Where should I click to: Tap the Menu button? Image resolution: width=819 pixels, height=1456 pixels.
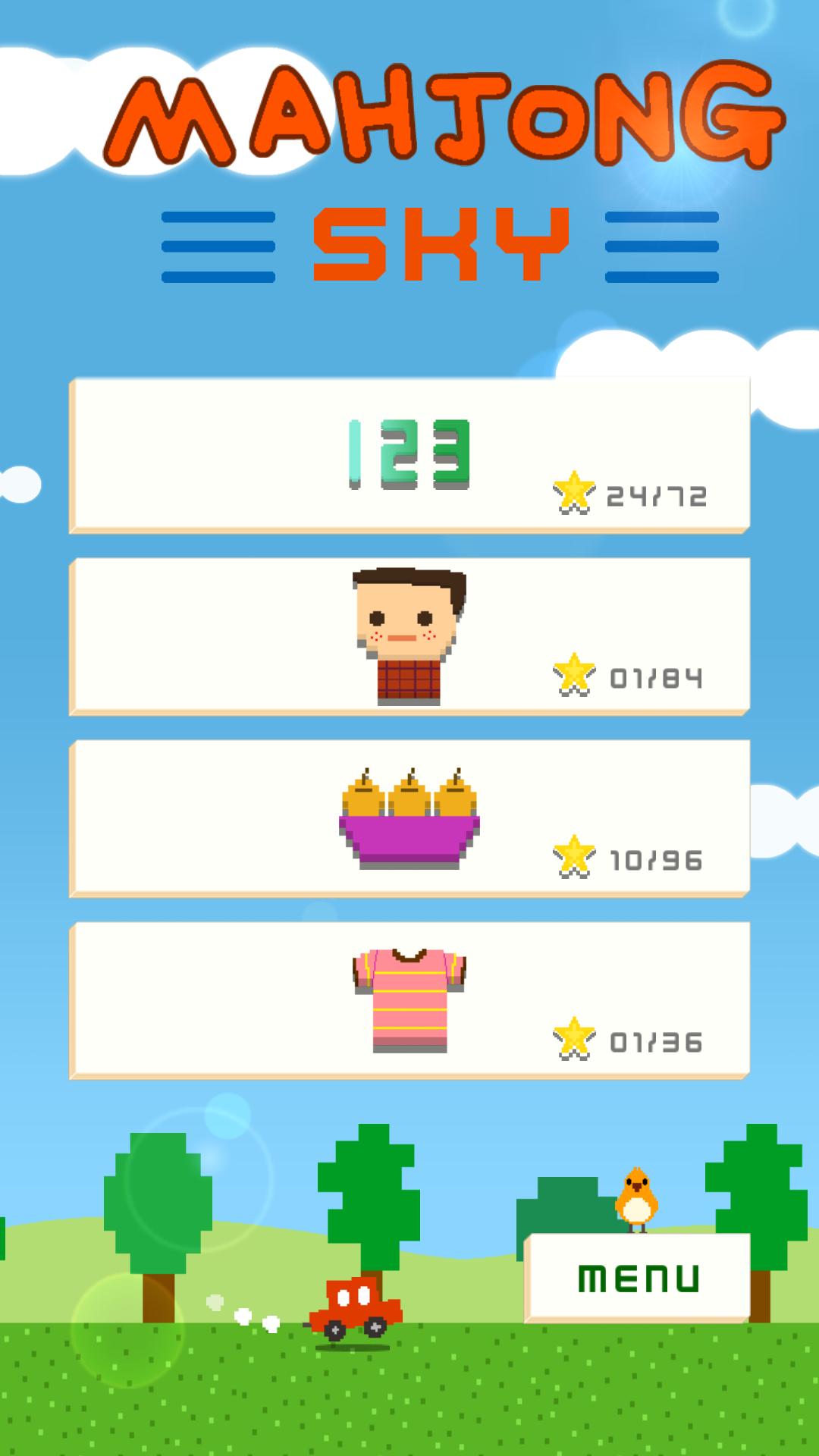639,1279
